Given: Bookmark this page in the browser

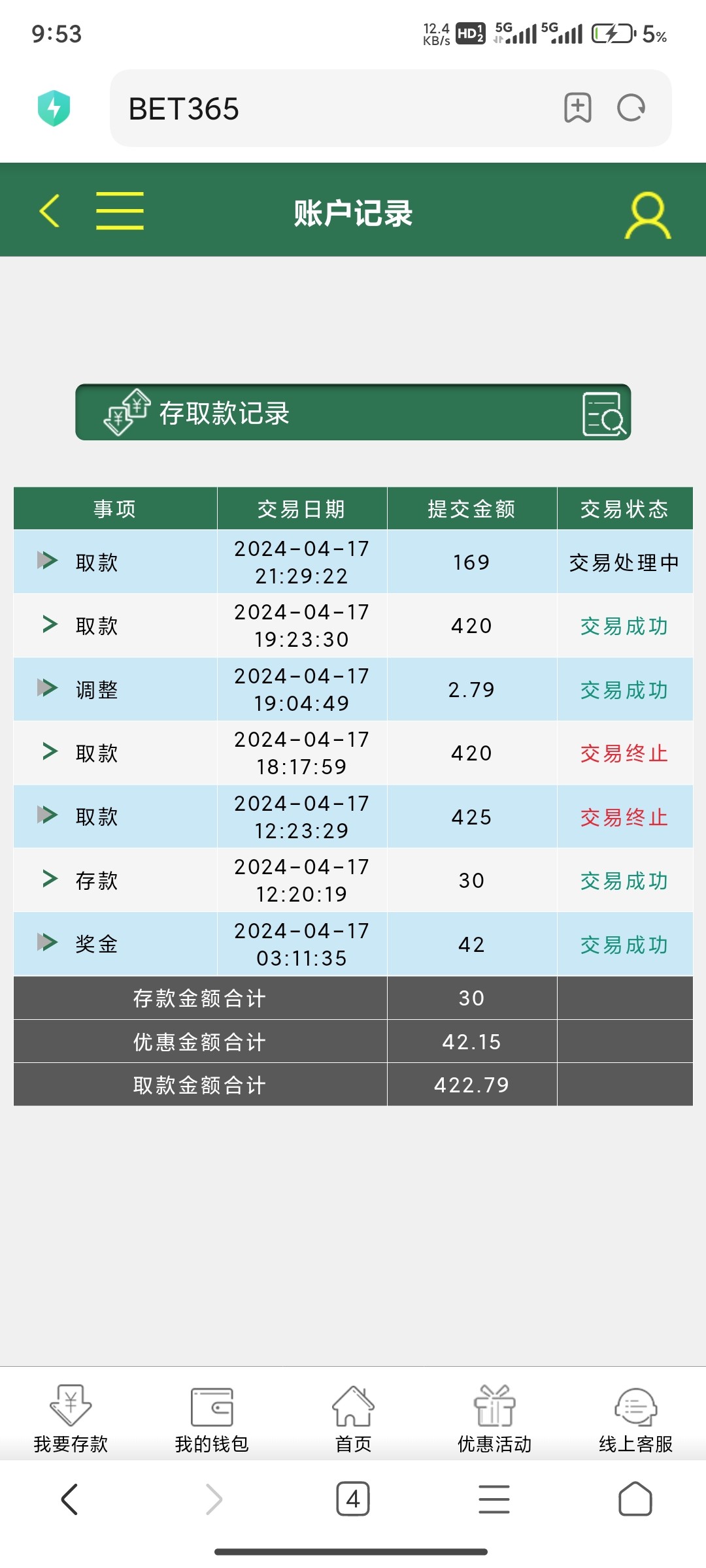Looking at the screenshot, I should [577, 108].
